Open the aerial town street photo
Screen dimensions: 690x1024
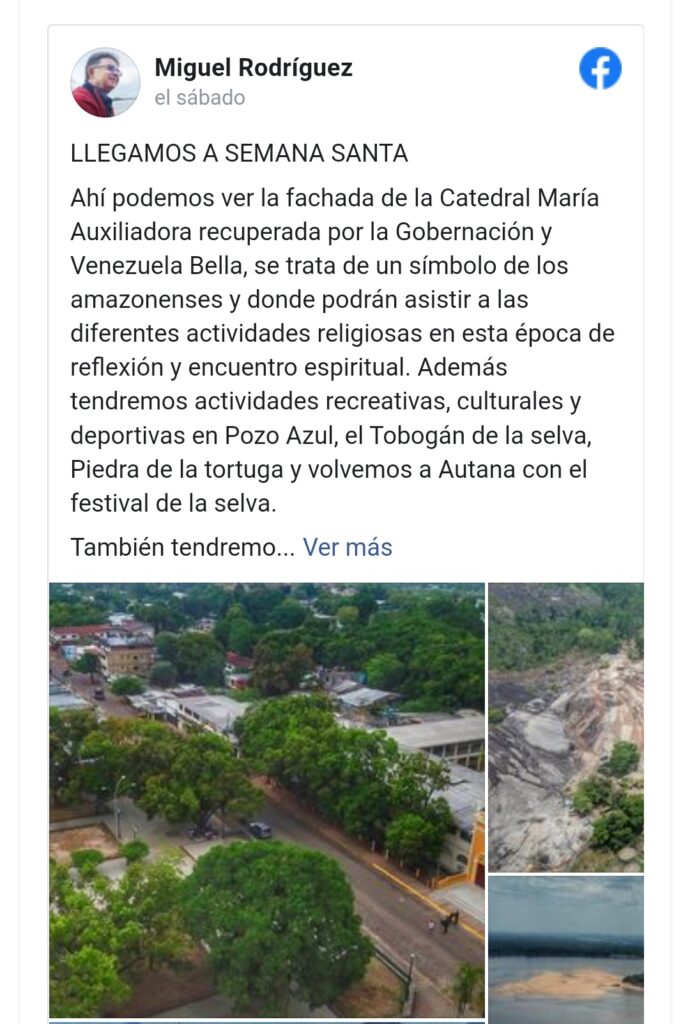(267, 799)
